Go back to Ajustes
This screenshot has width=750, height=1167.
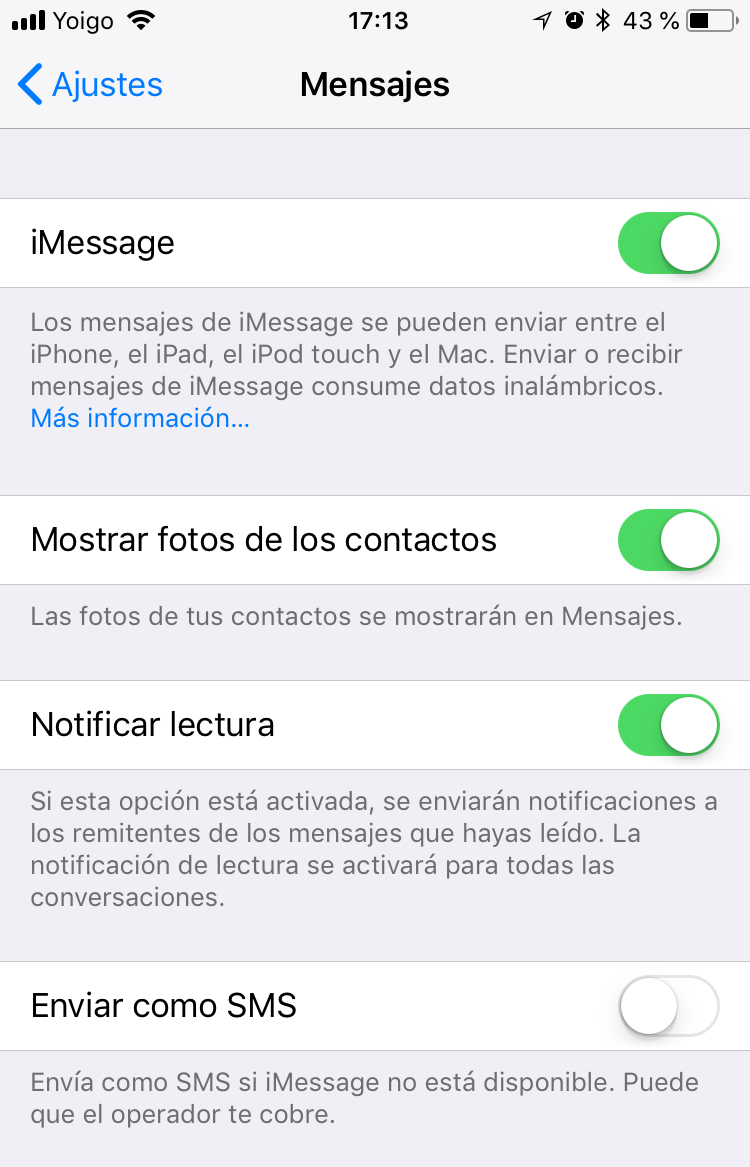tap(90, 85)
